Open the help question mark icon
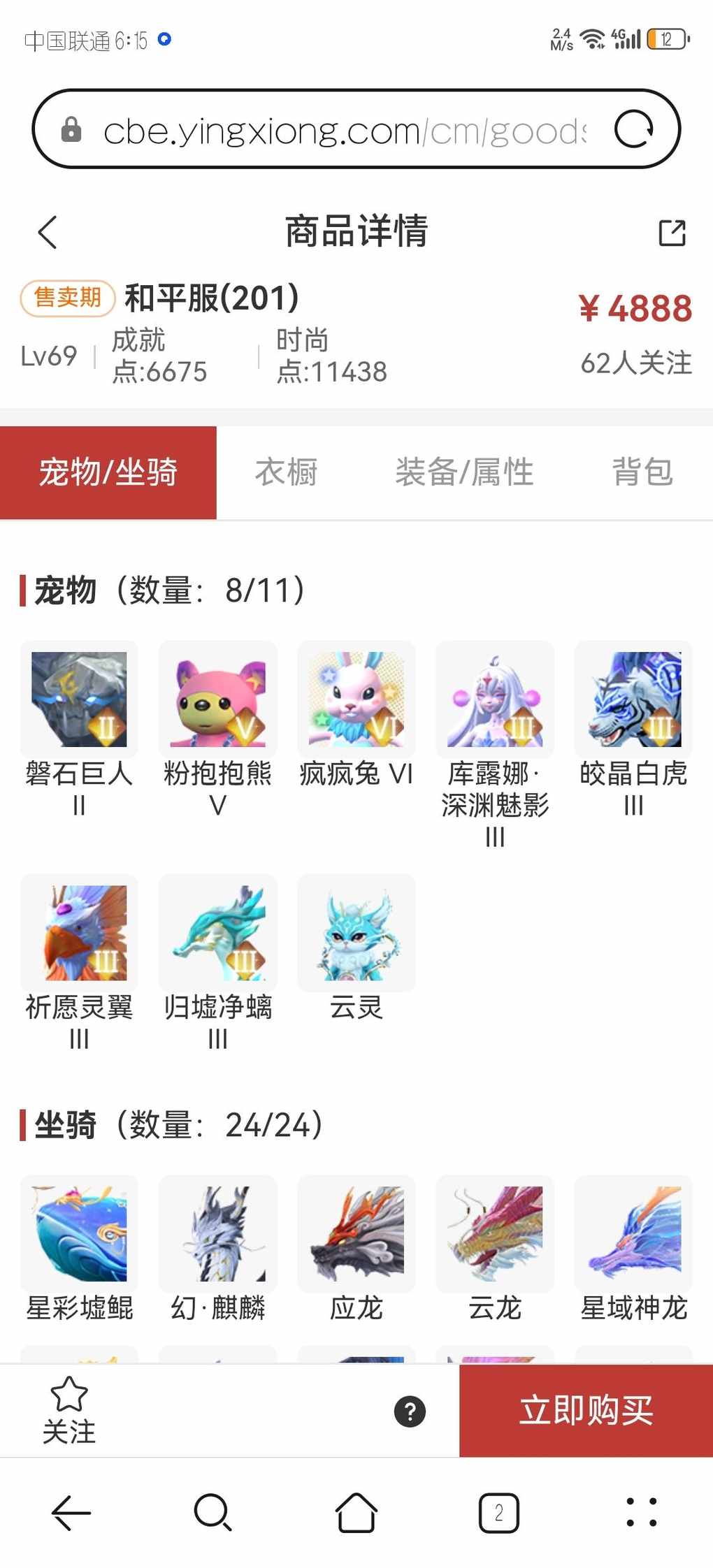Viewport: 713px width, 1568px height. coord(410,1411)
